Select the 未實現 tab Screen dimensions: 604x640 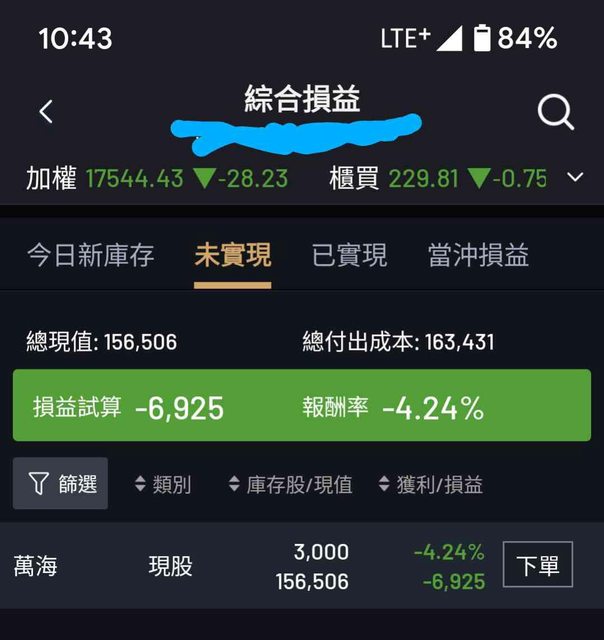pos(232,255)
